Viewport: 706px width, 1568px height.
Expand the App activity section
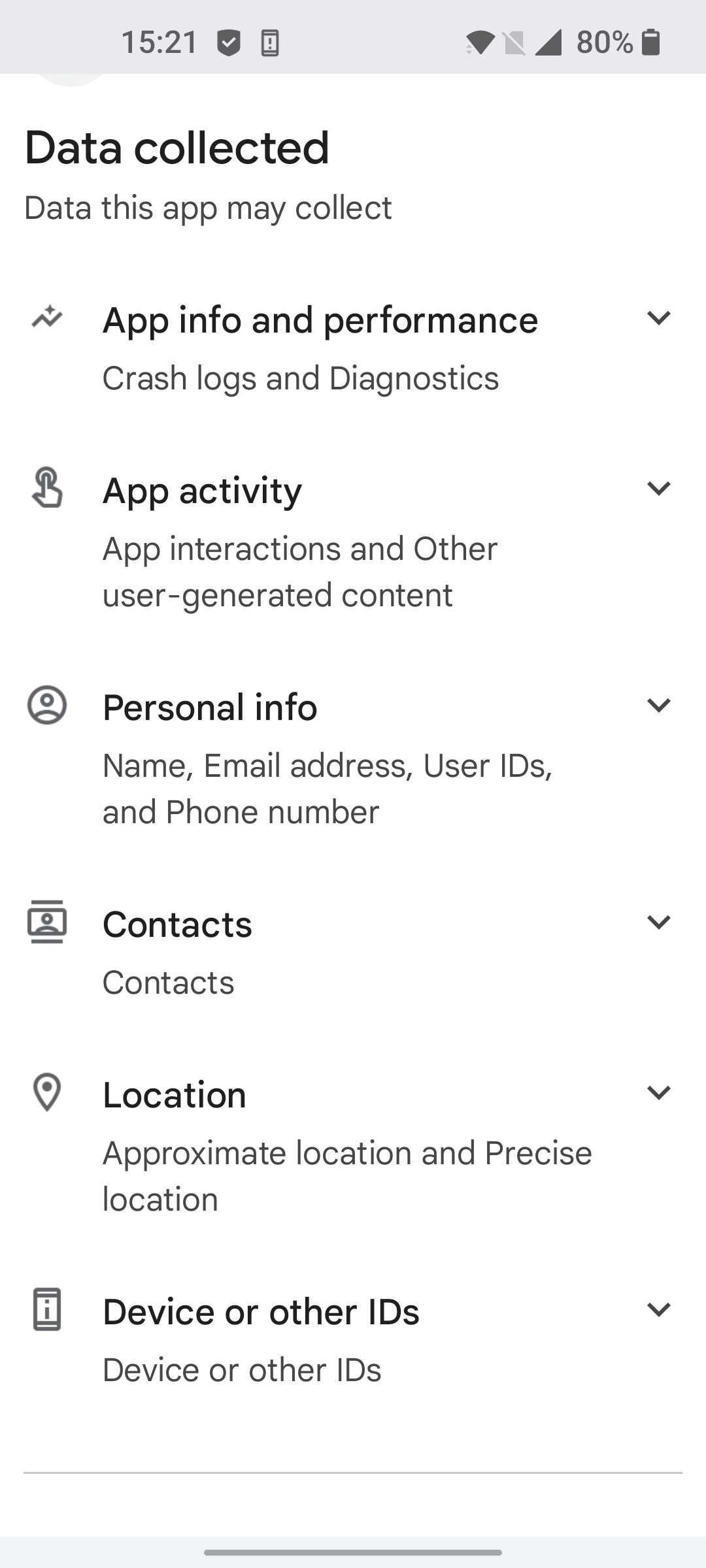pyautogui.click(x=658, y=489)
